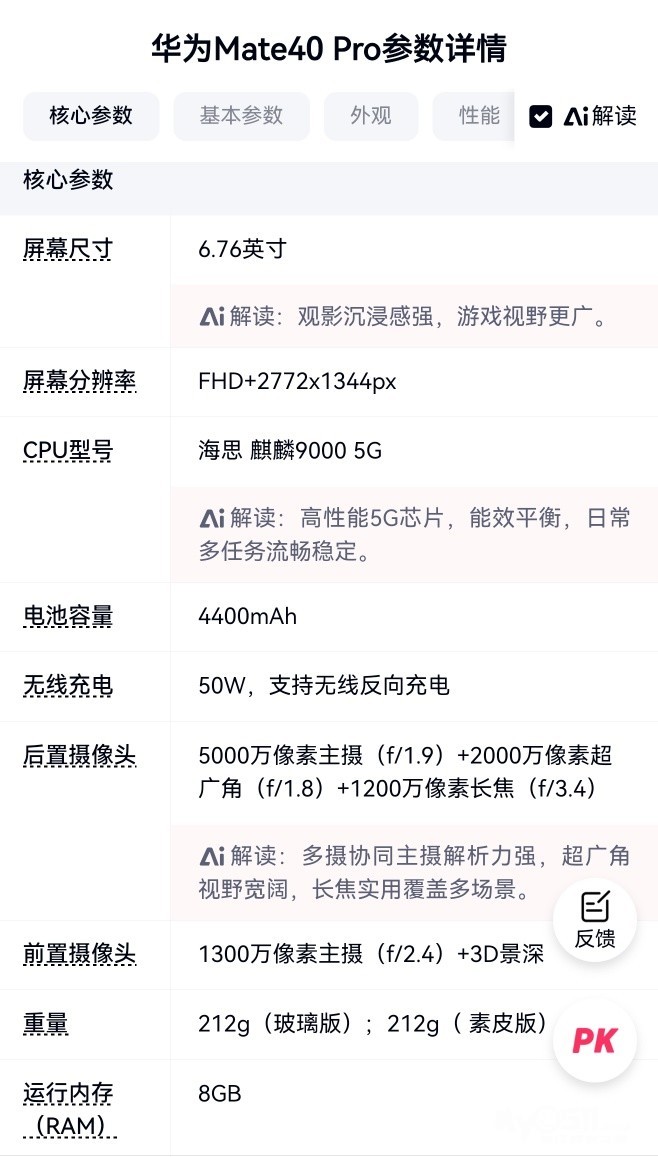Uncheck the AI解读 checkbox
This screenshot has width=658, height=1157.
(x=541, y=117)
